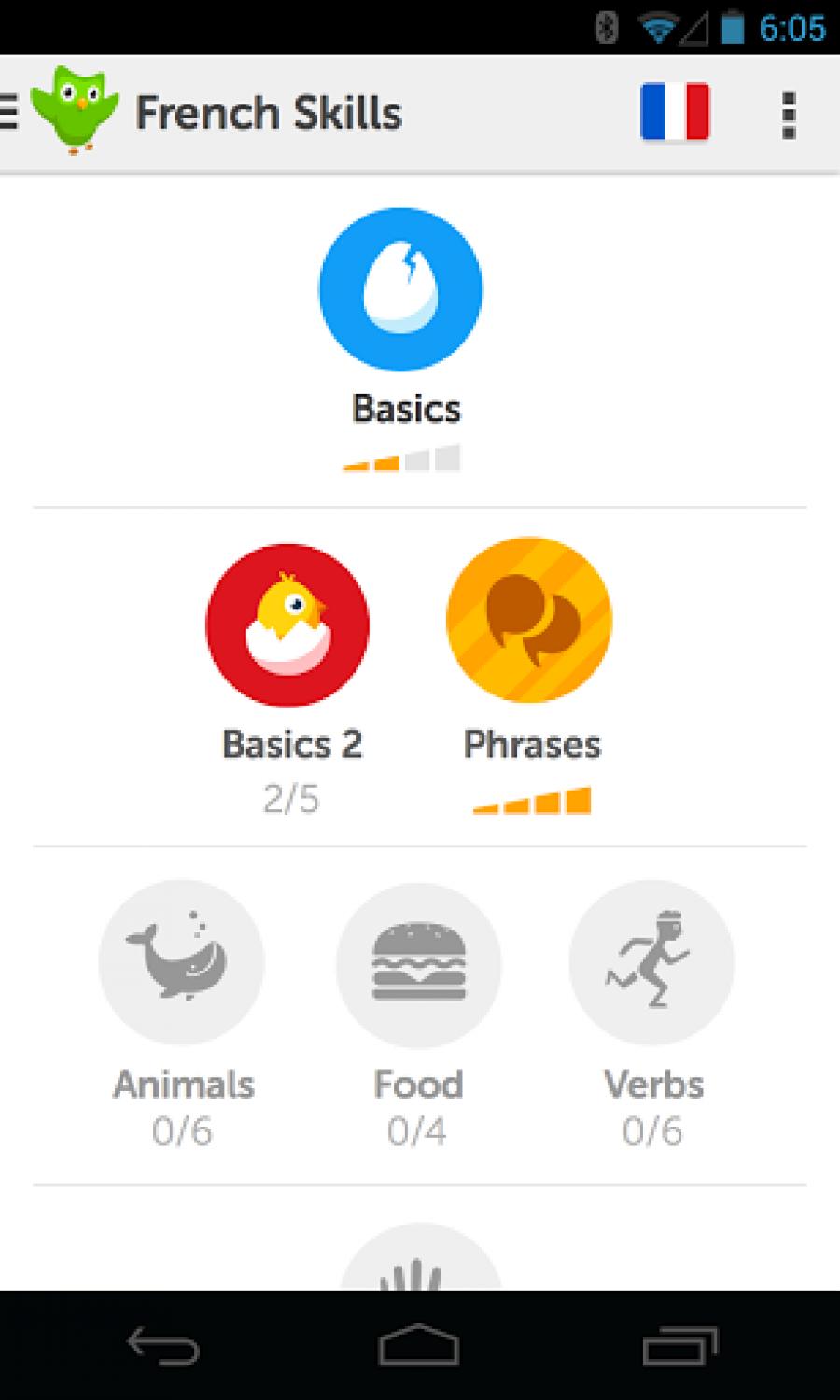Start the Basics skill
Image resolution: width=840 pixels, height=1400 pixels.
[x=401, y=289]
